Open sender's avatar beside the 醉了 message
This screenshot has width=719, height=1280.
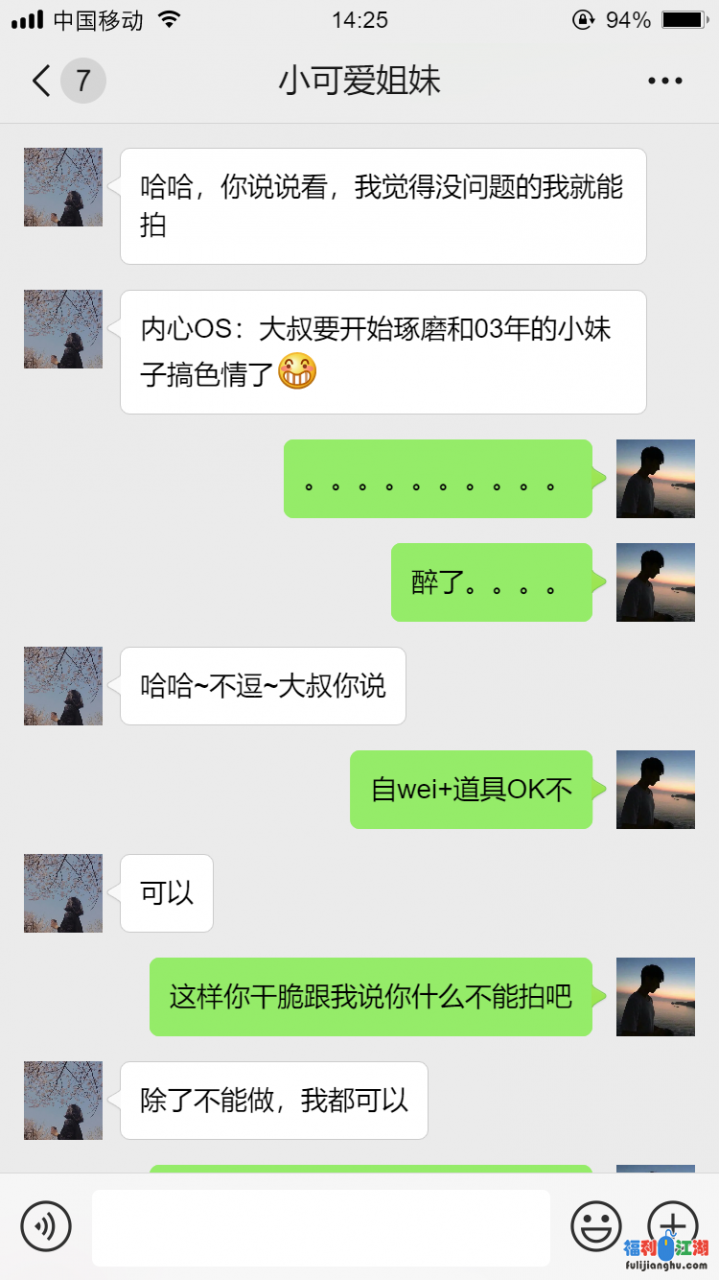click(655, 582)
